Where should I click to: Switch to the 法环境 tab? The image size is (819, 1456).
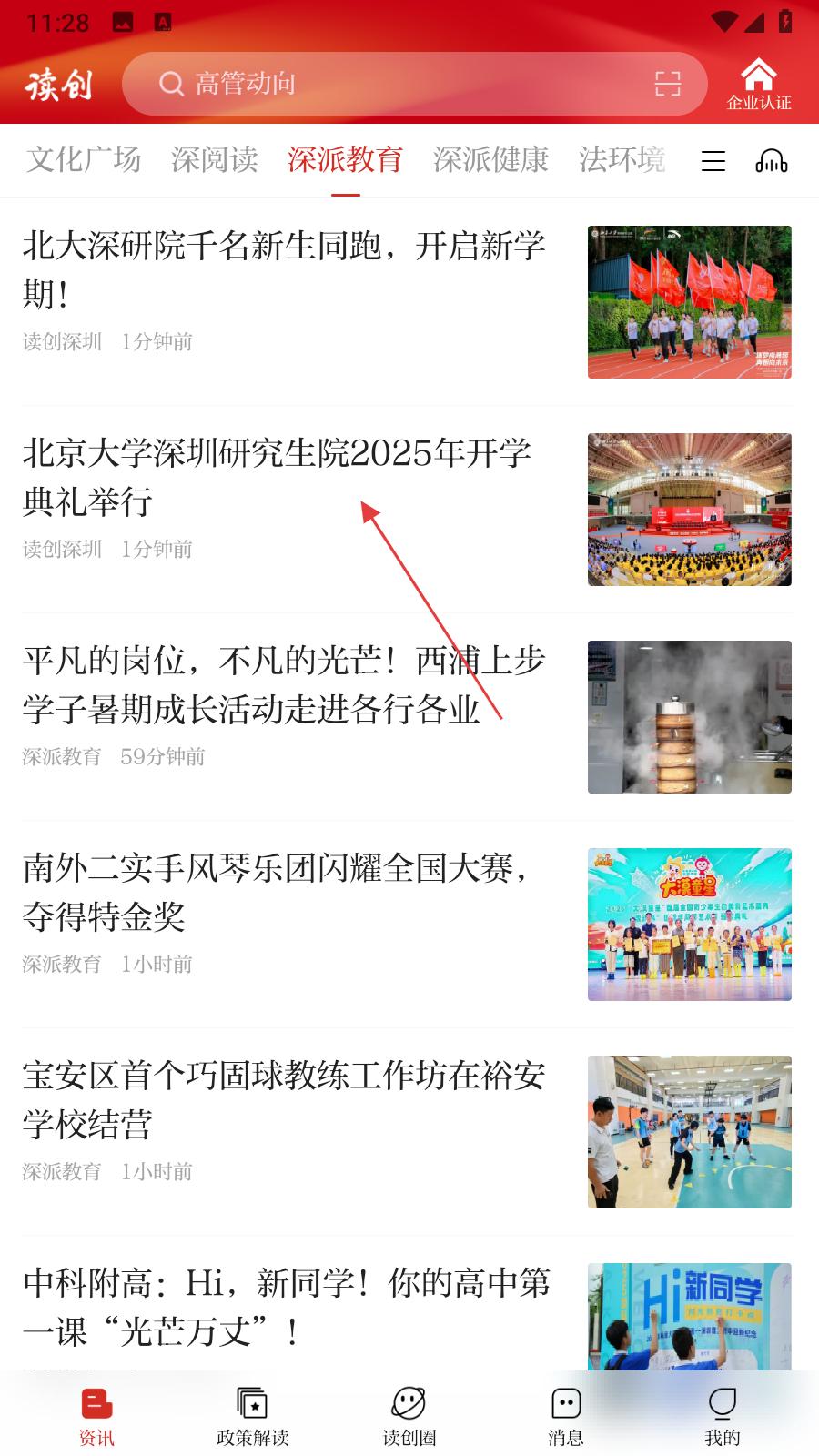pos(622,160)
